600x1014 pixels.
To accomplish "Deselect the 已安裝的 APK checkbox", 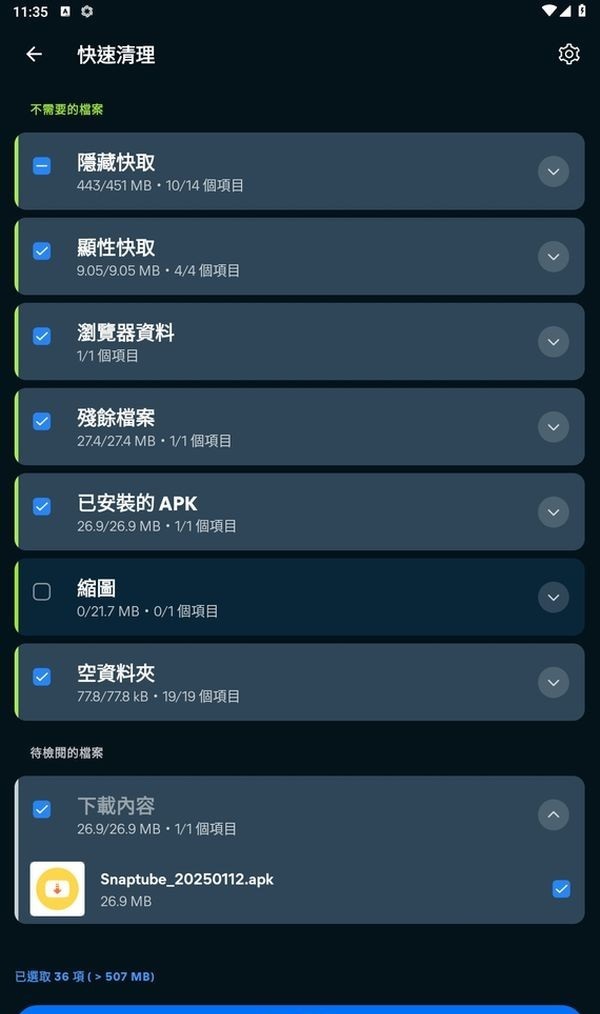I will point(42,506).
